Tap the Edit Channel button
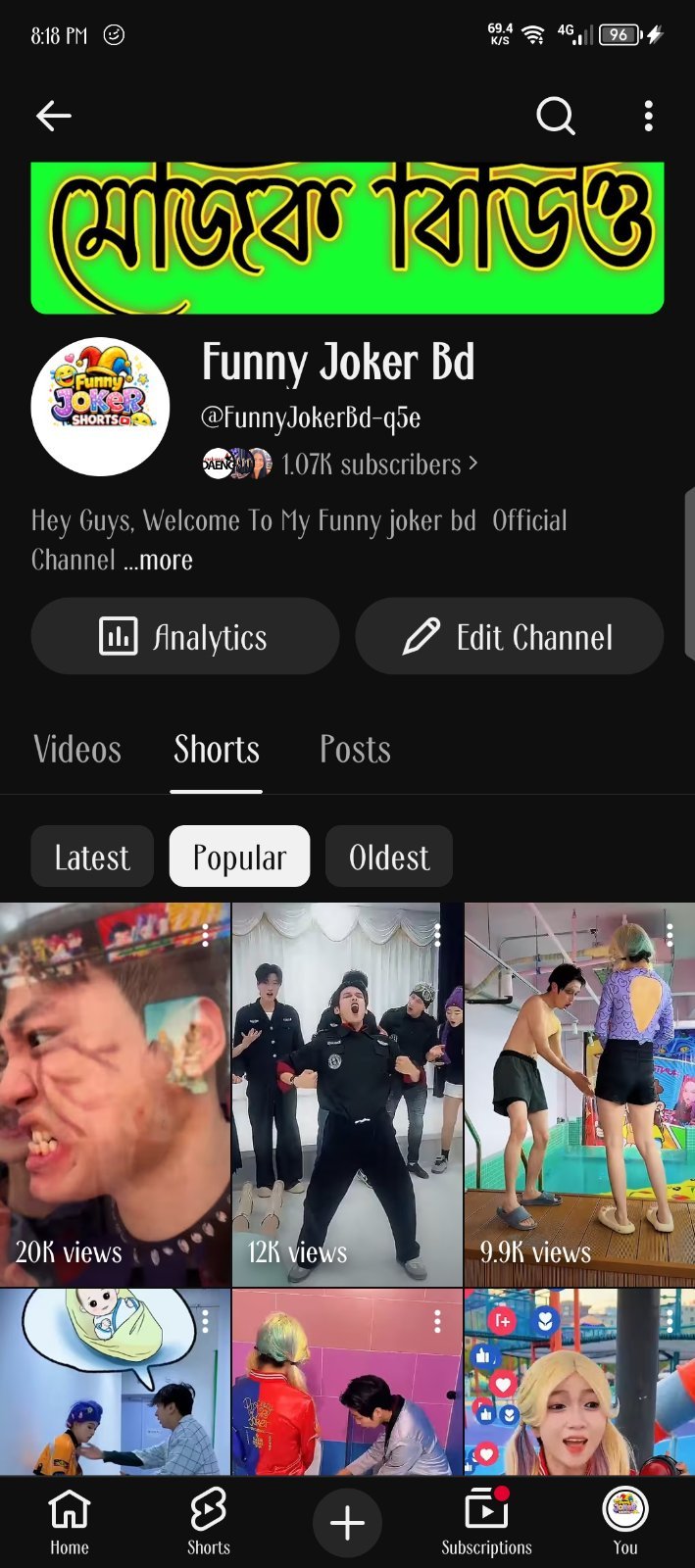The image size is (695, 1568). point(509,636)
